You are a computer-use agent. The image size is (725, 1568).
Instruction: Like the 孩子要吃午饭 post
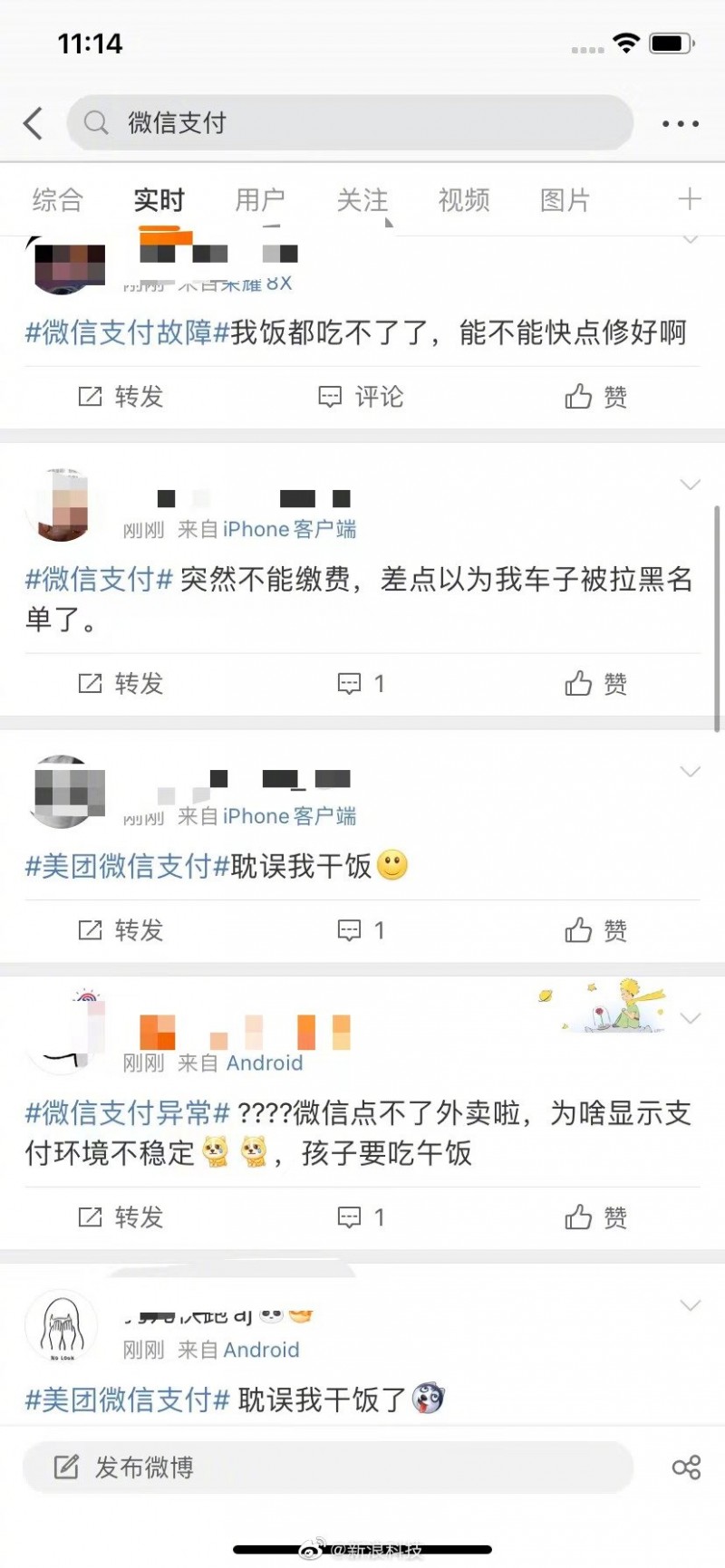pyautogui.click(x=595, y=1217)
